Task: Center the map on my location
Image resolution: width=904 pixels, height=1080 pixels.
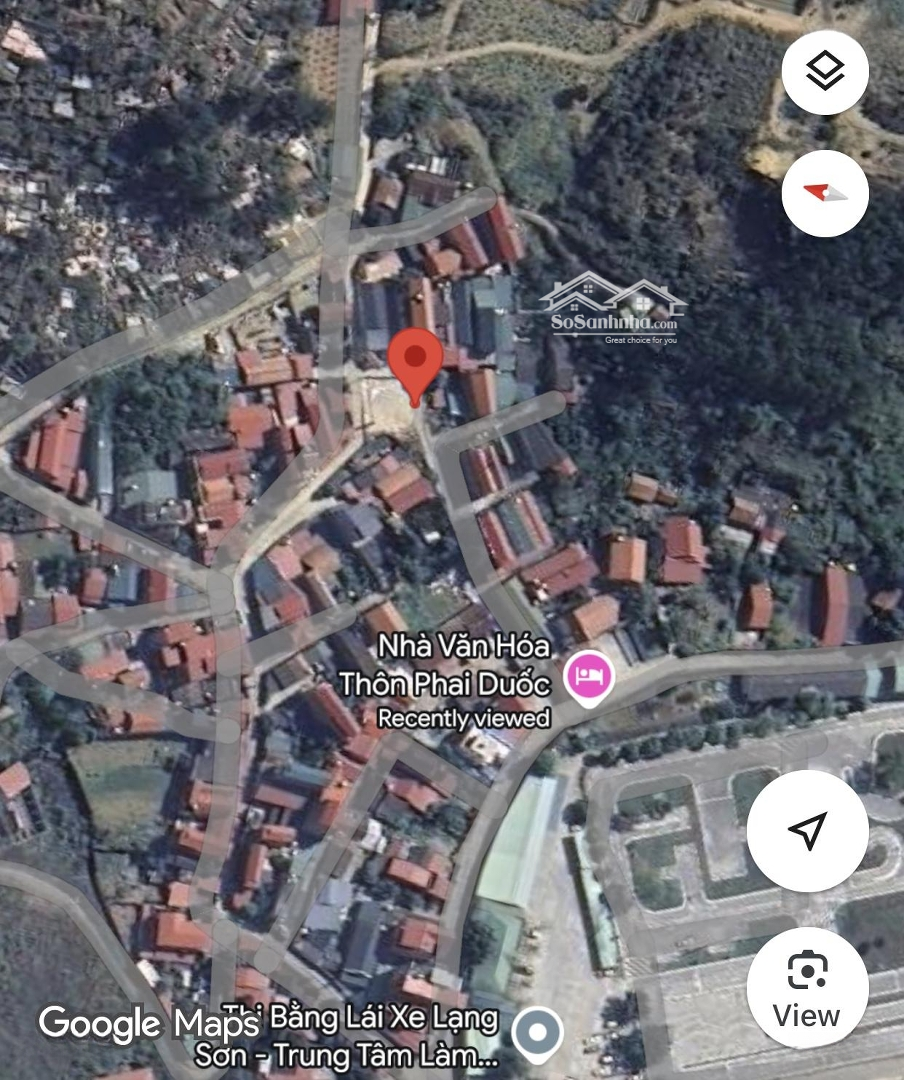Action: (x=807, y=829)
